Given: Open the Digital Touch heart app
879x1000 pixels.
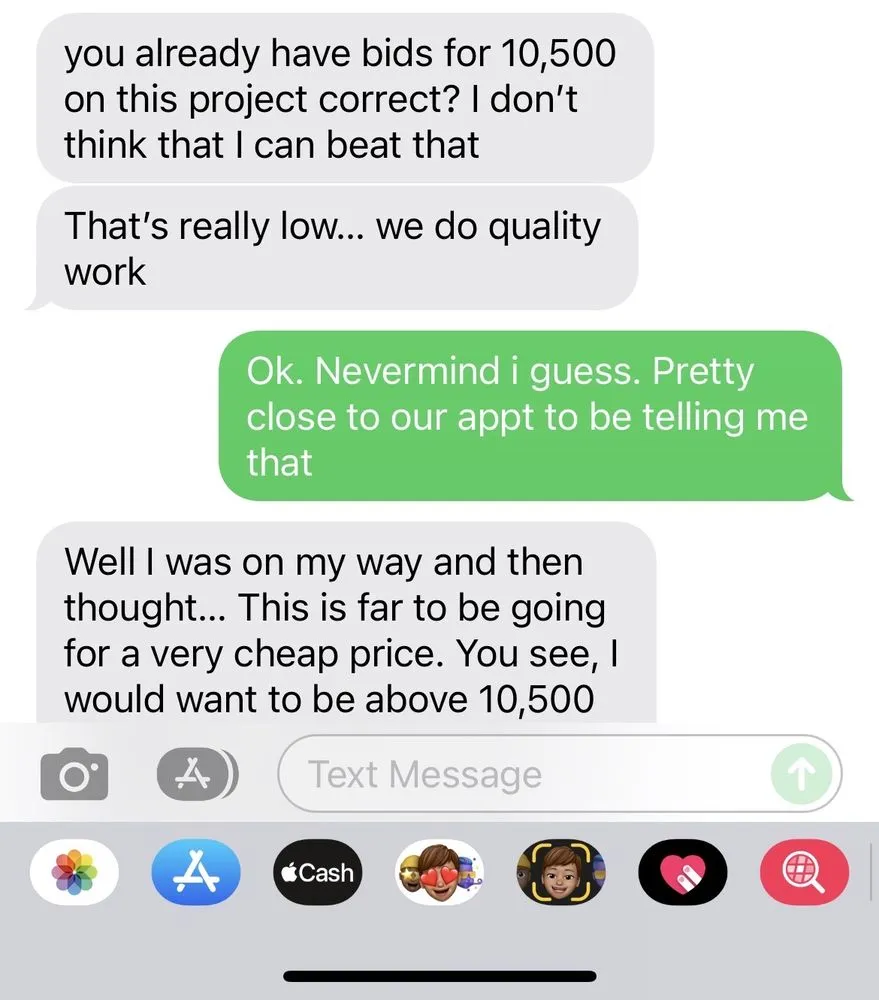Looking at the screenshot, I should (682, 872).
